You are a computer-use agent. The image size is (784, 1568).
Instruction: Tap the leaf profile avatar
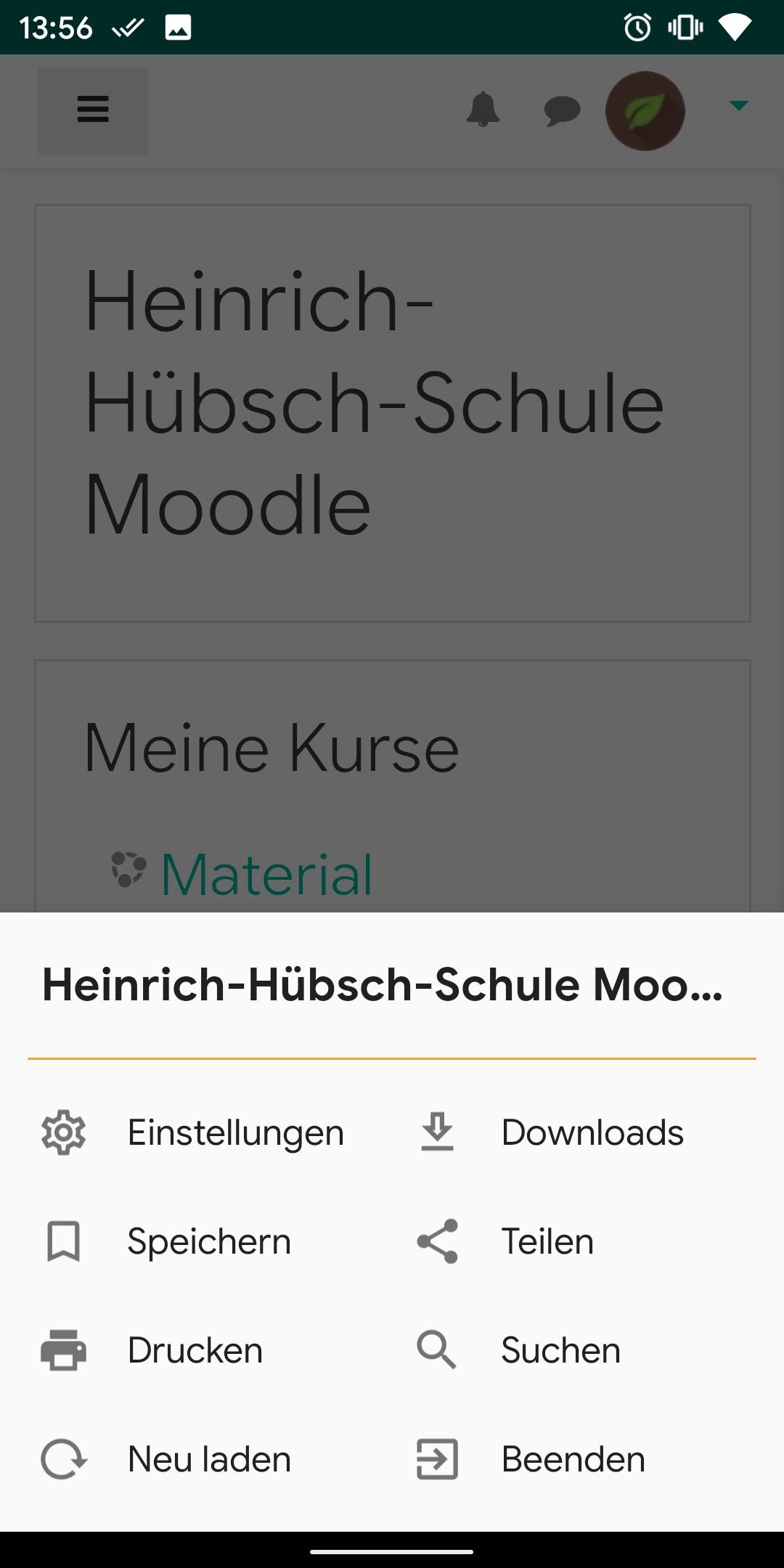pos(645,111)
